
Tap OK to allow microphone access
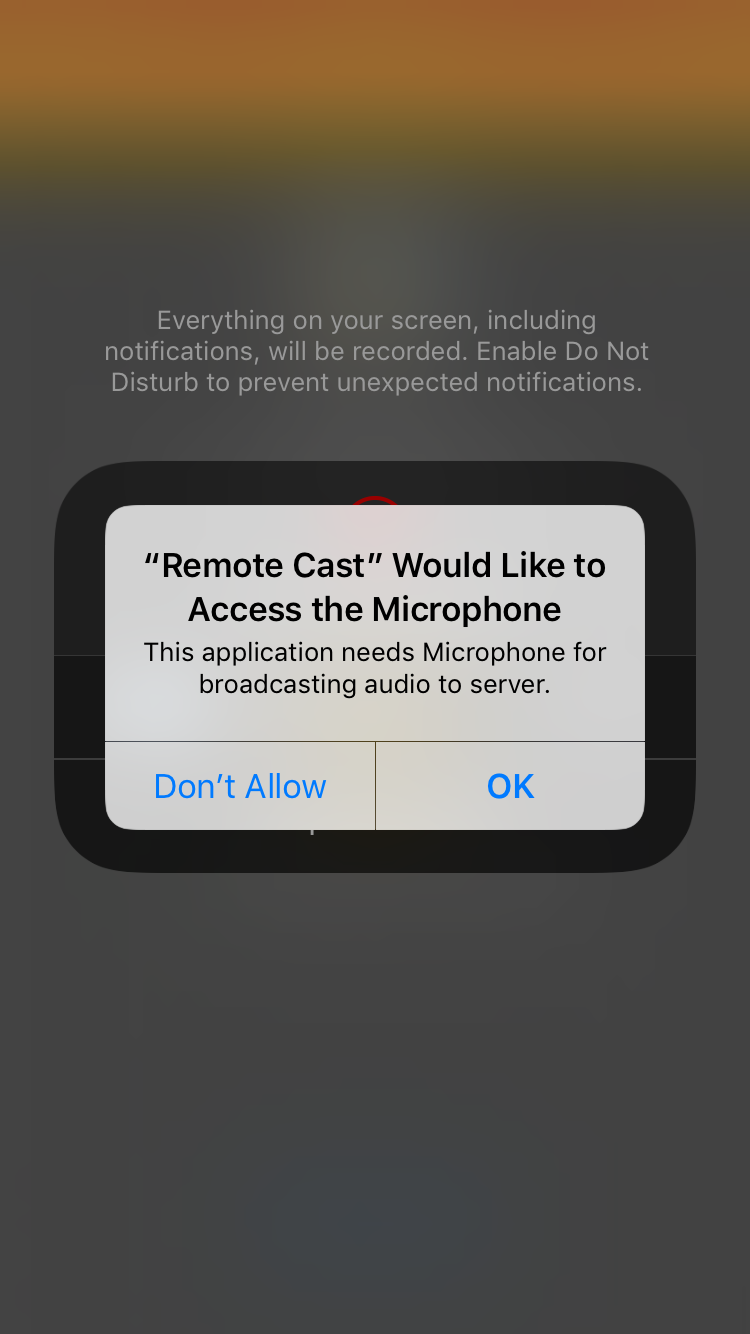point(510,786)
